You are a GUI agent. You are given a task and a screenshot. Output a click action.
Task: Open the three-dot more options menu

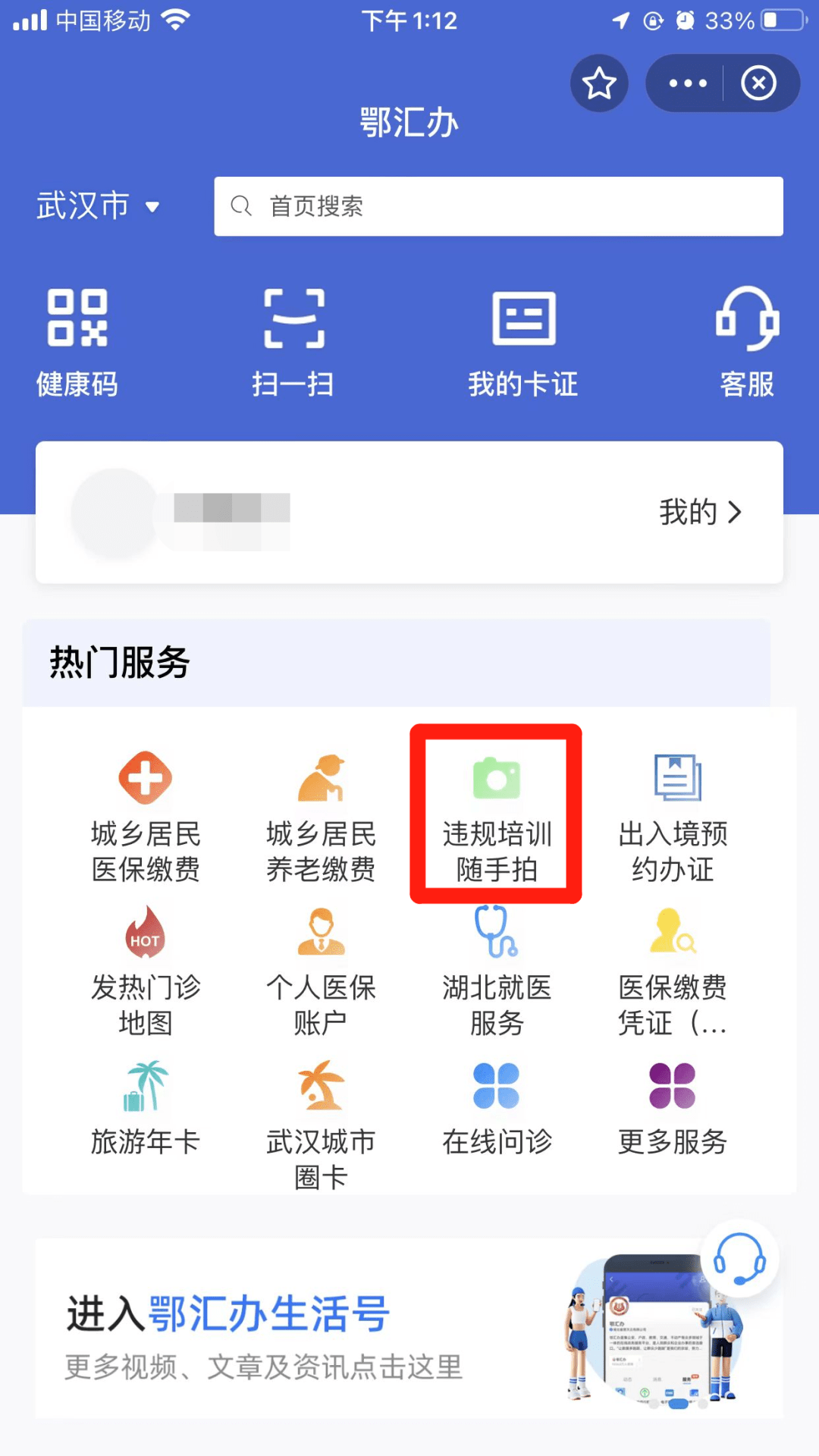pos(687,83)
